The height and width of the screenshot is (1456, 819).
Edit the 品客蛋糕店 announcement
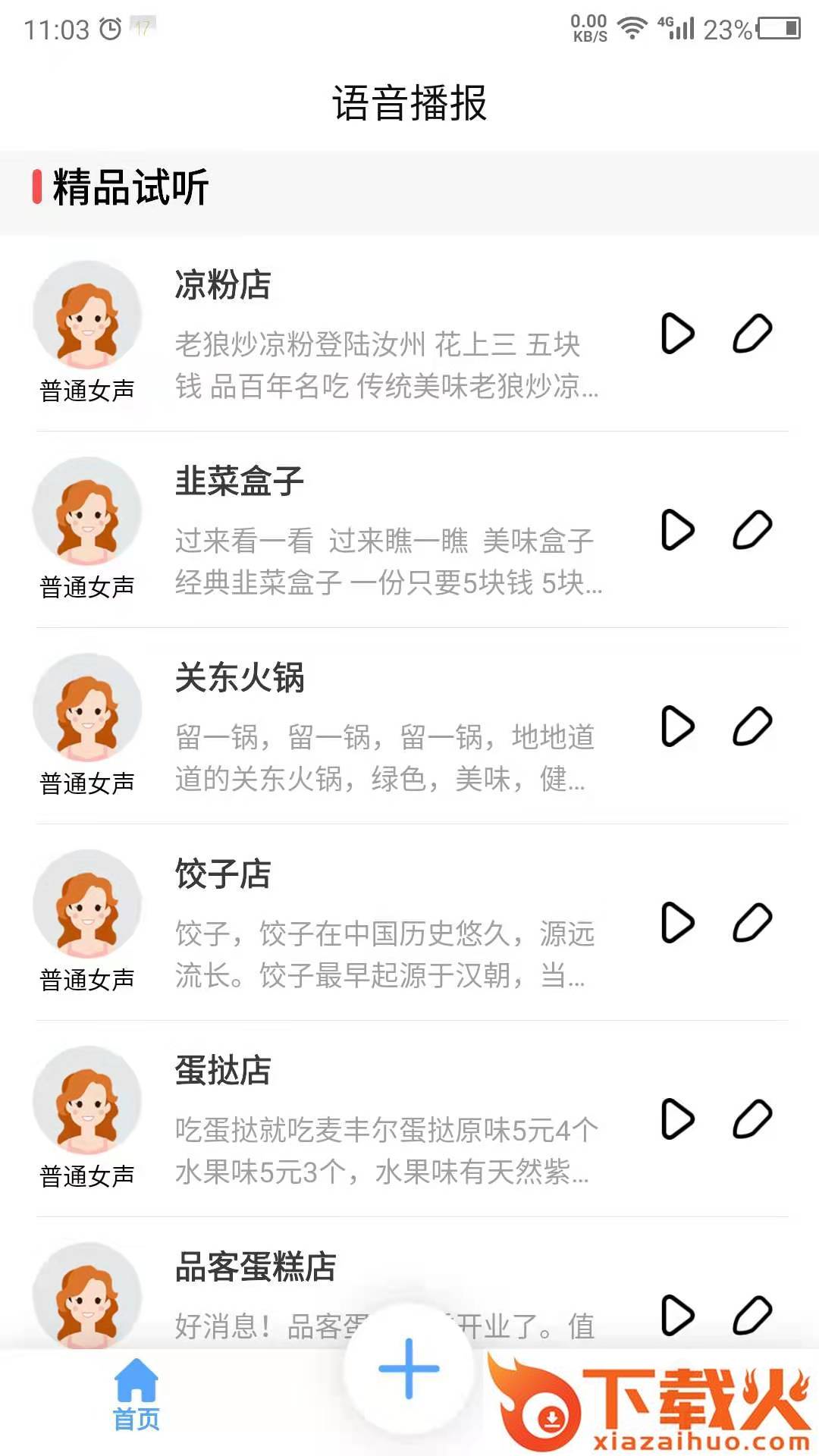(752, 1315)
